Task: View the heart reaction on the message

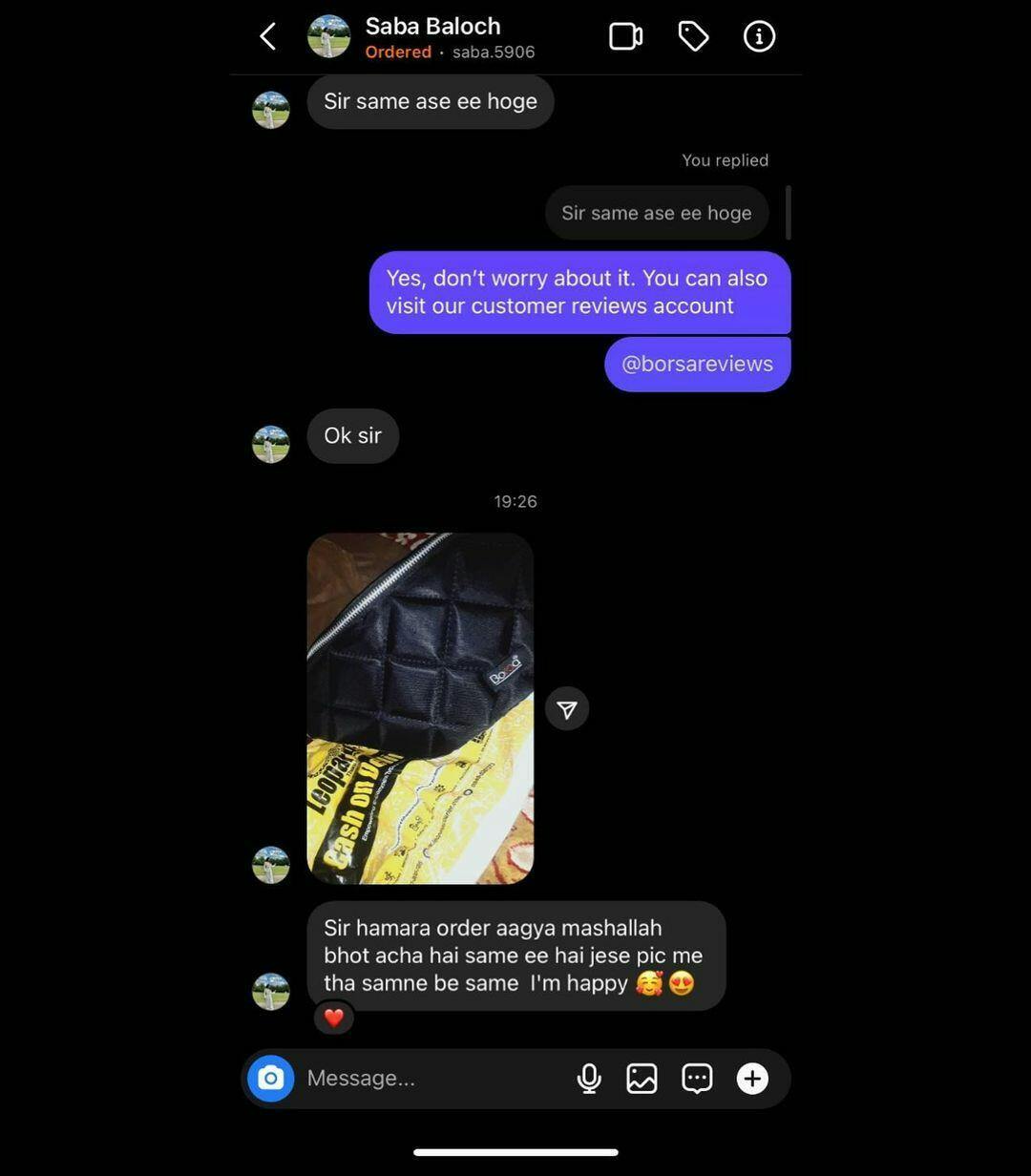Action: click(333, 1018)
